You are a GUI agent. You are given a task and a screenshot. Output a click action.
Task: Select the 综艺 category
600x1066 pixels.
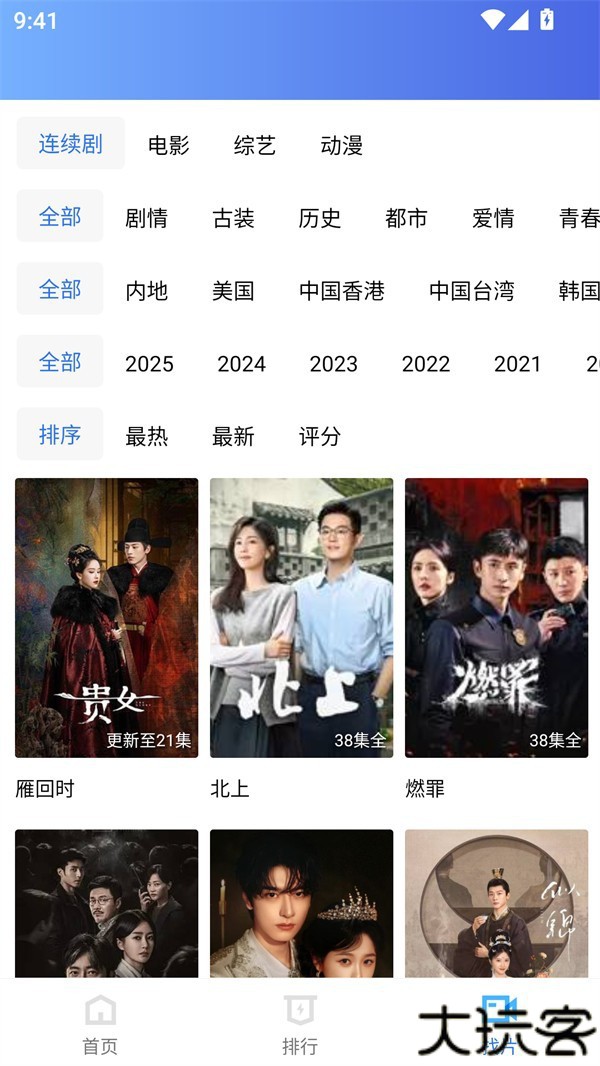coord(254,145)
